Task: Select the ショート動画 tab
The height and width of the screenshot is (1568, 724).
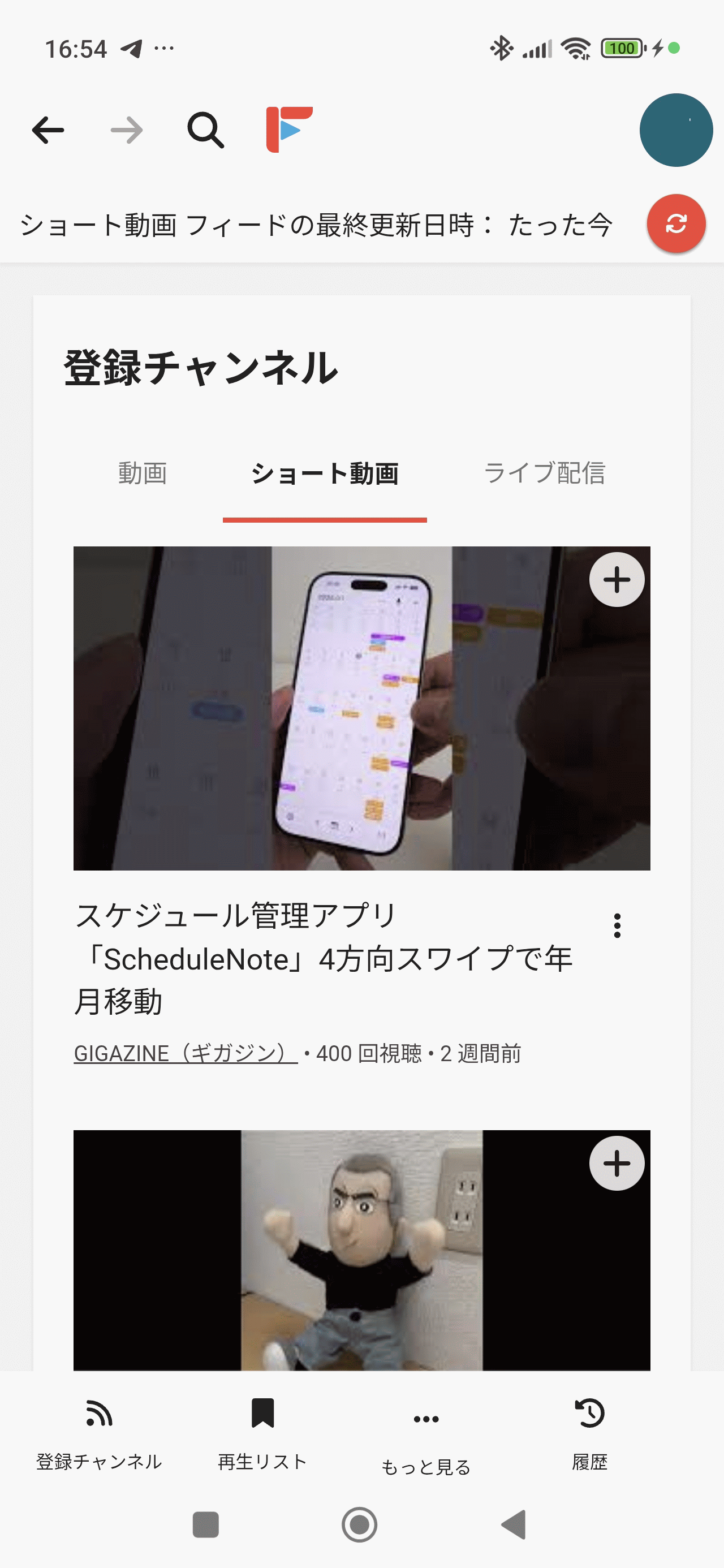Action: (325, 473)
